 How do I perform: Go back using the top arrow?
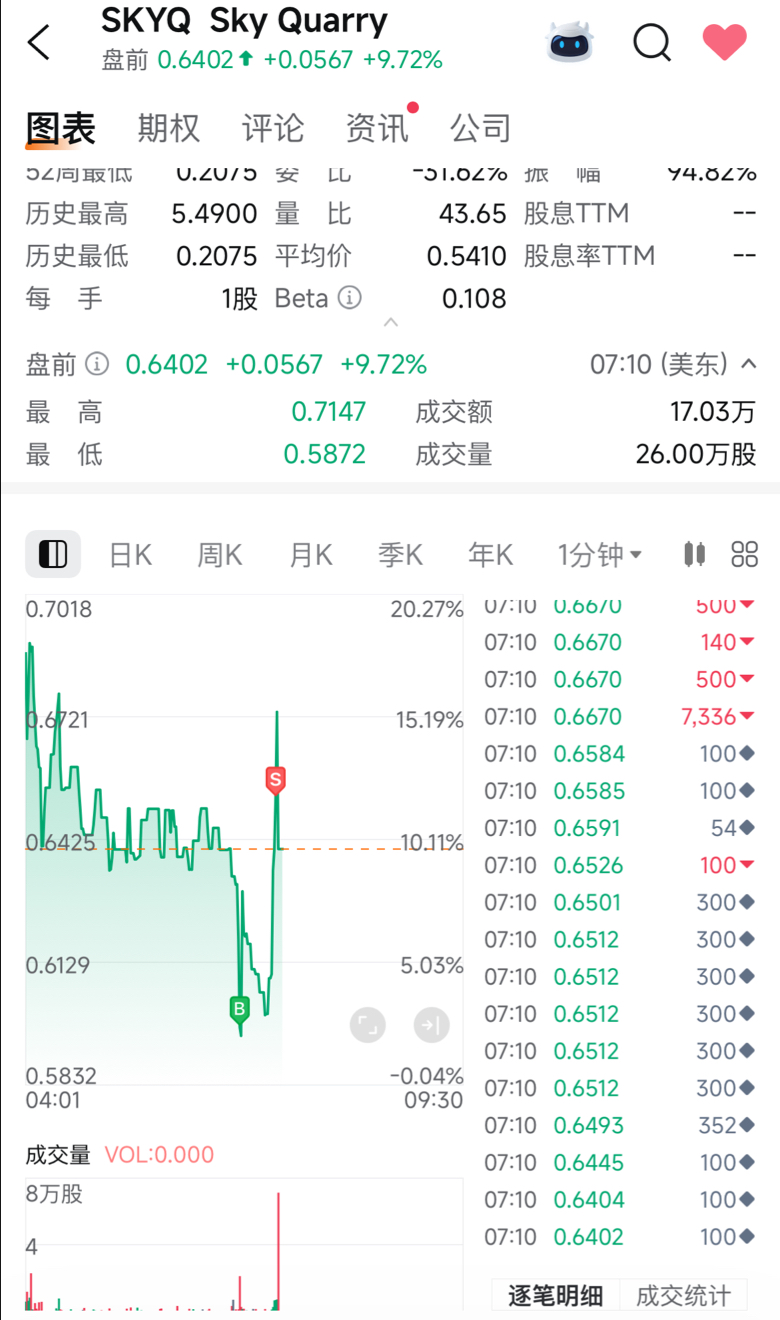(39, 43)
